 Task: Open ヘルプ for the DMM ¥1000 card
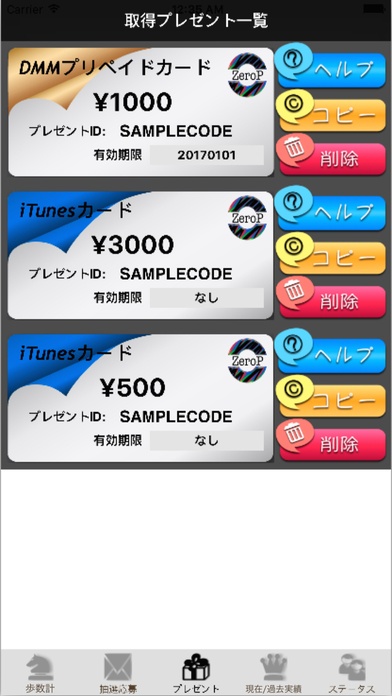tap(331, 68)
